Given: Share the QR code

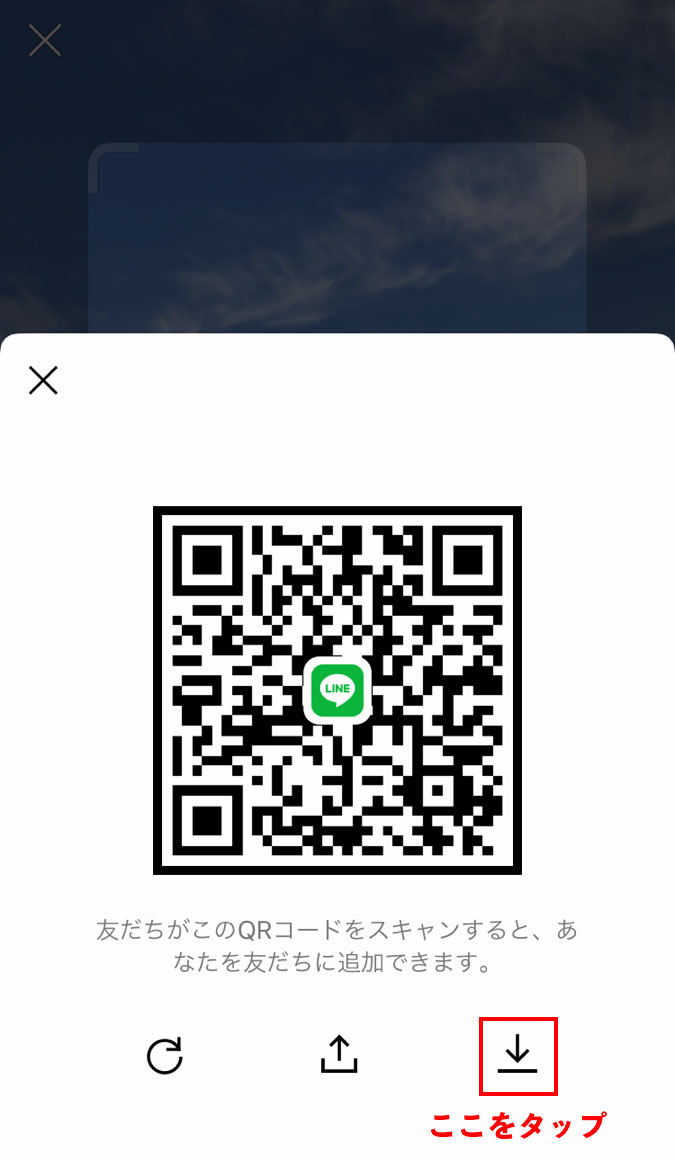Looking at the screenshot, I should [x=339, y=1054].
